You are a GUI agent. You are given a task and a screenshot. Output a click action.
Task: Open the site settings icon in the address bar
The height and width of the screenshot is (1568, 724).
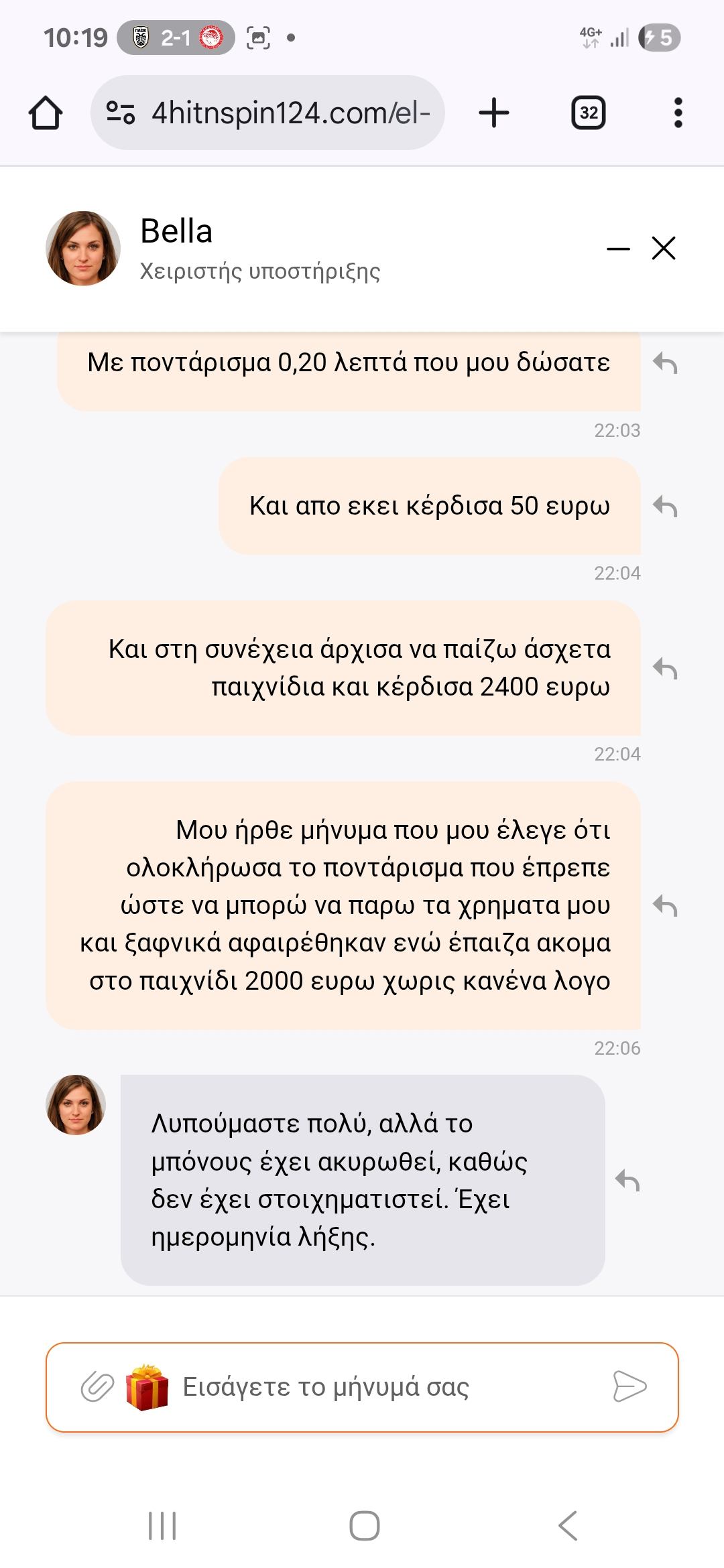click(121, 113)
